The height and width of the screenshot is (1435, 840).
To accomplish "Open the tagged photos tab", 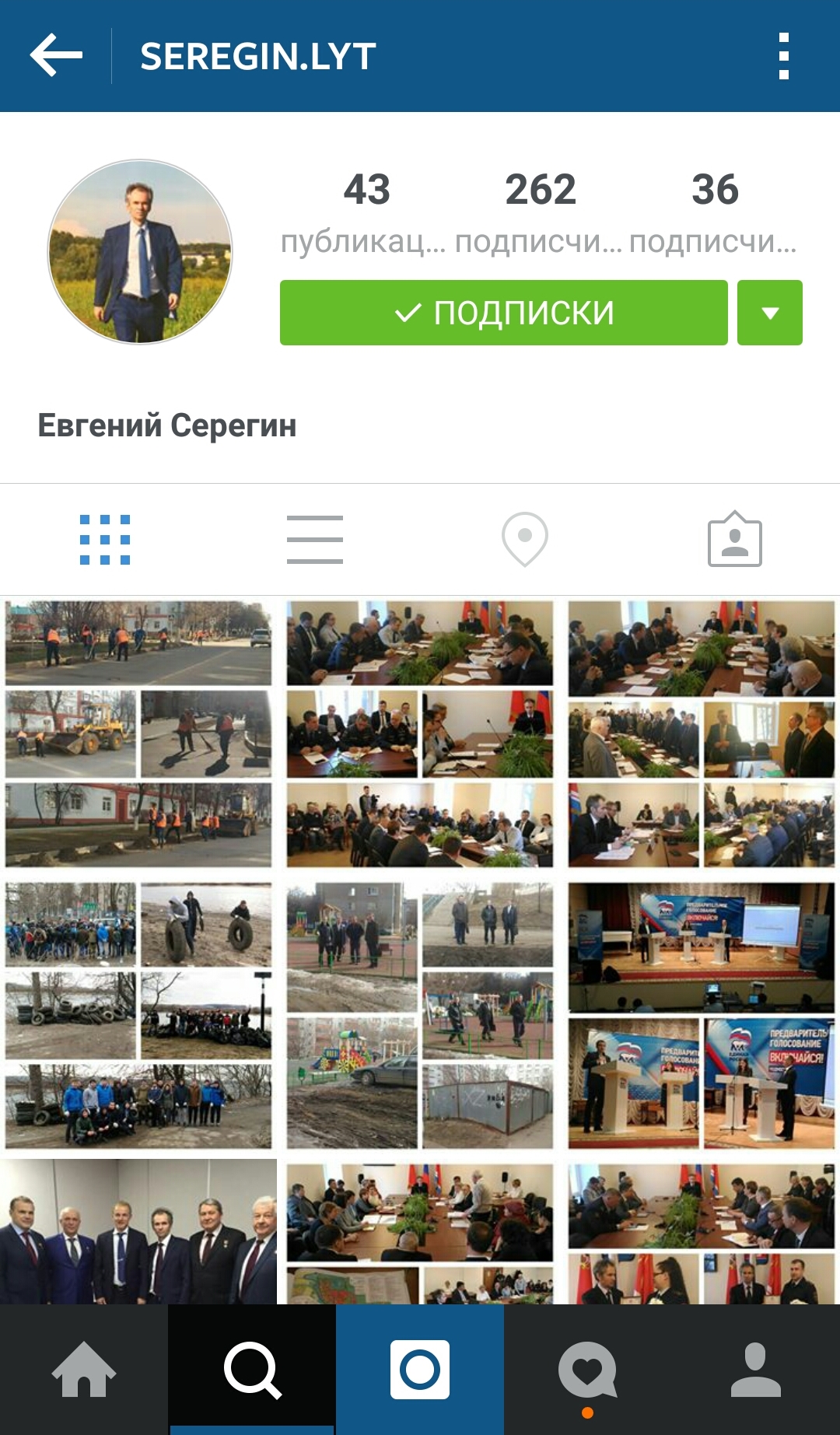I will pos(734,539).
